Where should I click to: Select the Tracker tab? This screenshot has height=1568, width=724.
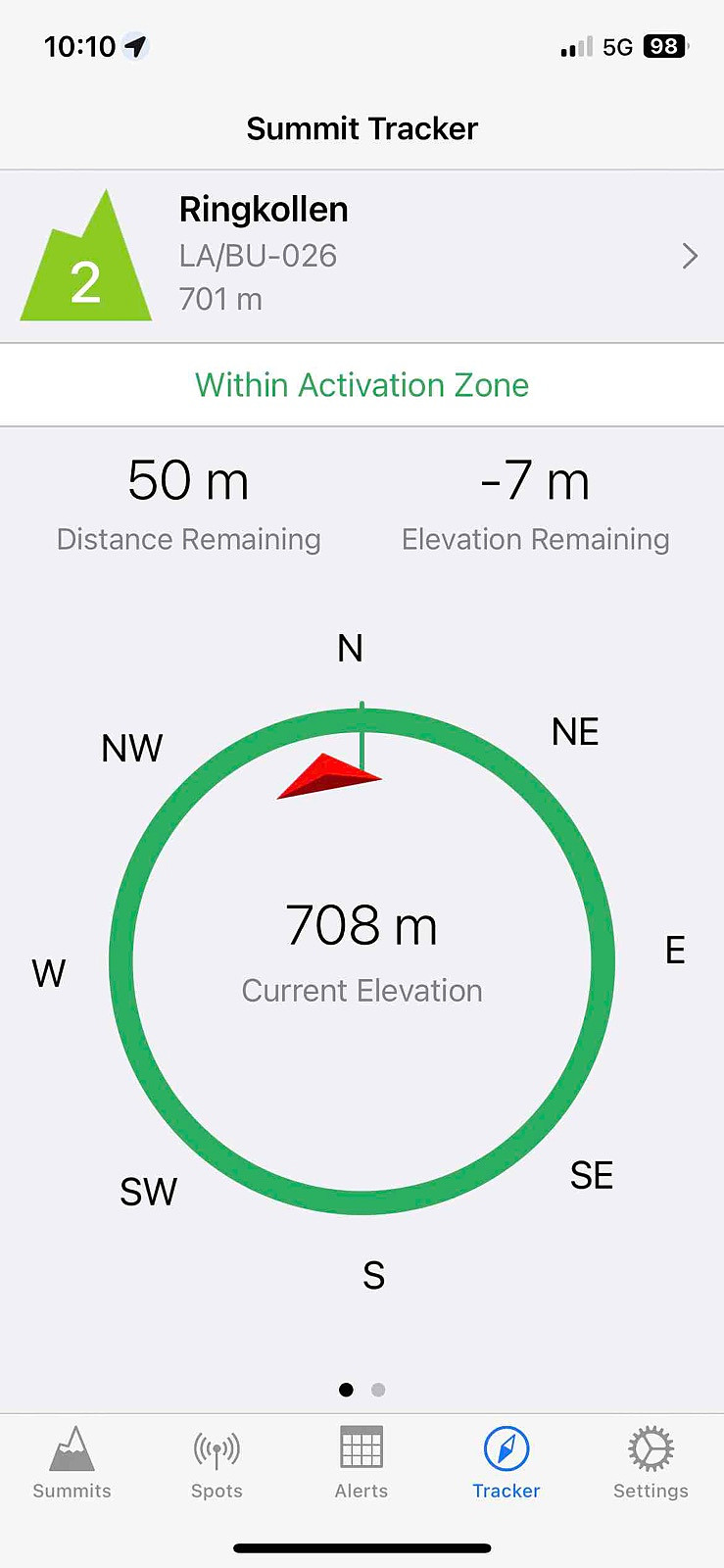pos(507,1463)
